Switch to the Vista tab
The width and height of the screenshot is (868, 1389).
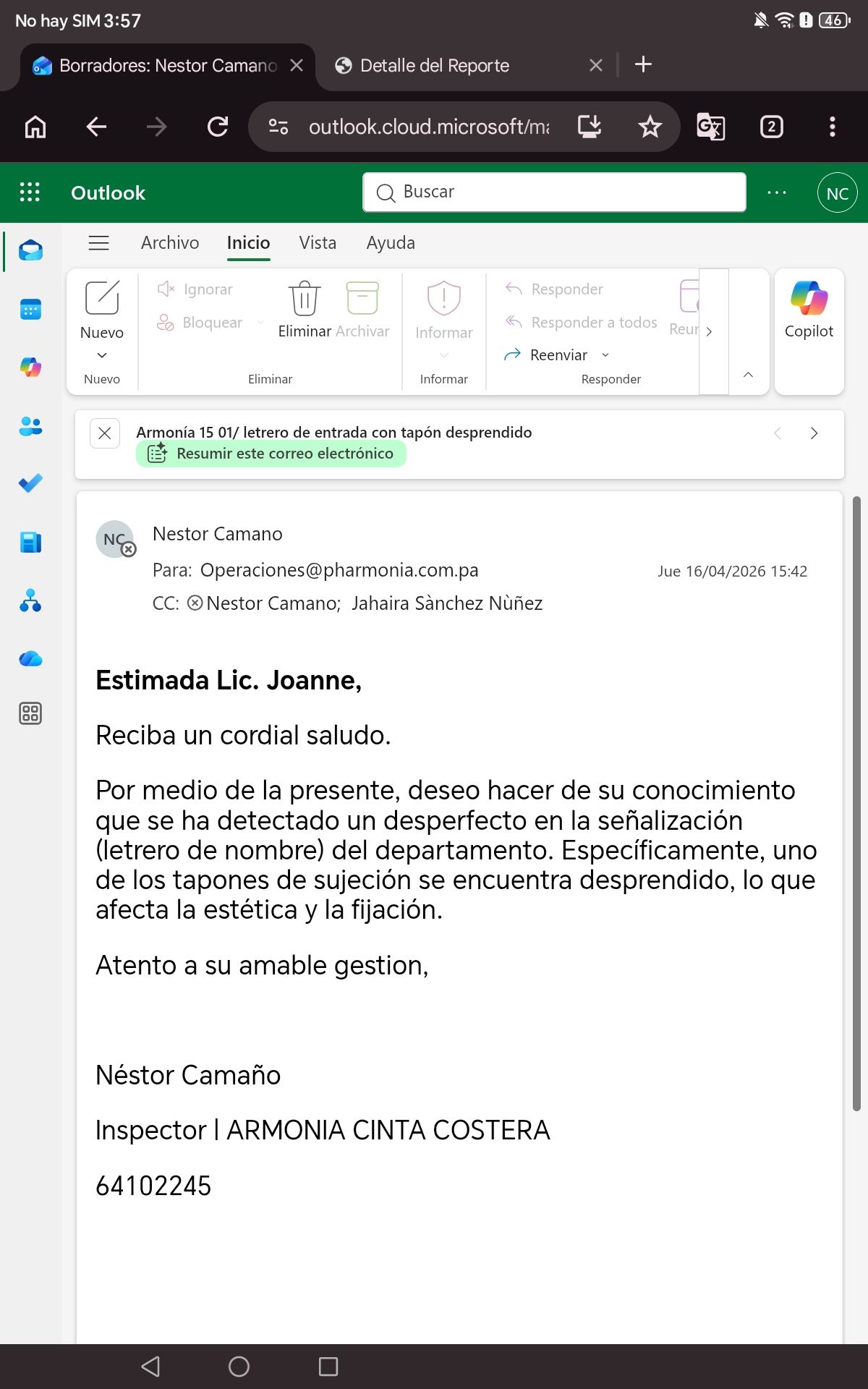tap(318, 243)
